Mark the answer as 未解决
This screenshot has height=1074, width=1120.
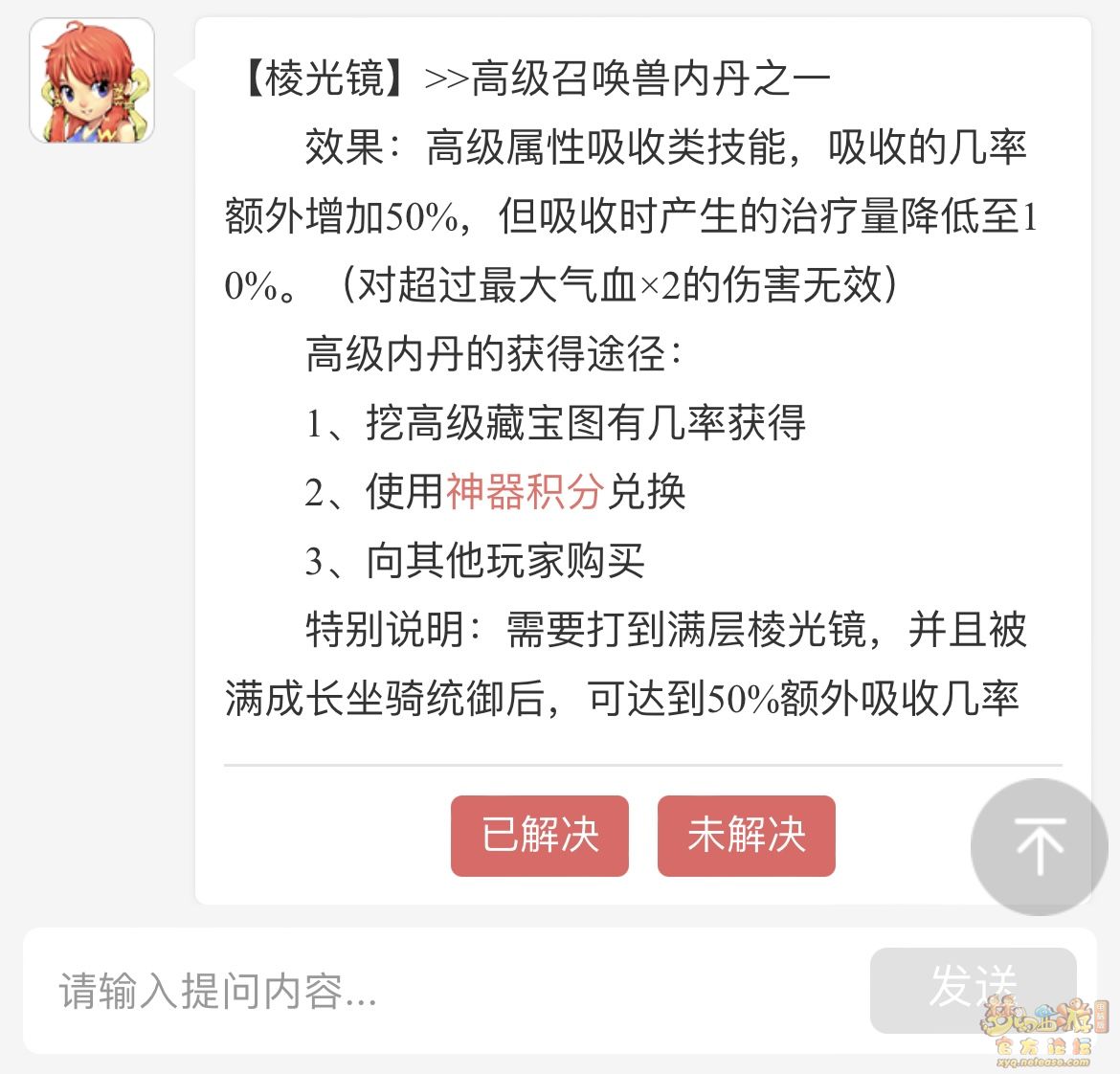click(x=746, y=836)
